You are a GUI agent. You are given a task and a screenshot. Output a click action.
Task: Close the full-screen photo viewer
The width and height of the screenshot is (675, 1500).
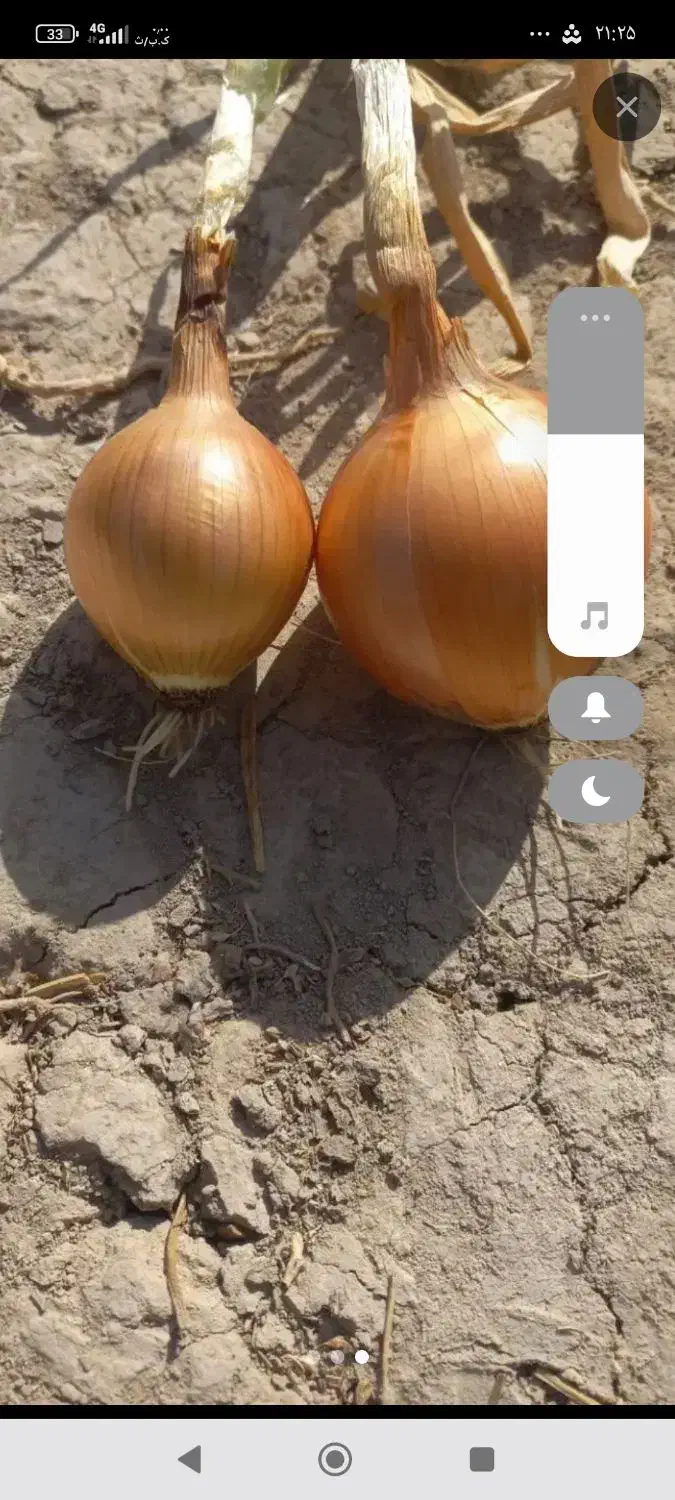627,107
